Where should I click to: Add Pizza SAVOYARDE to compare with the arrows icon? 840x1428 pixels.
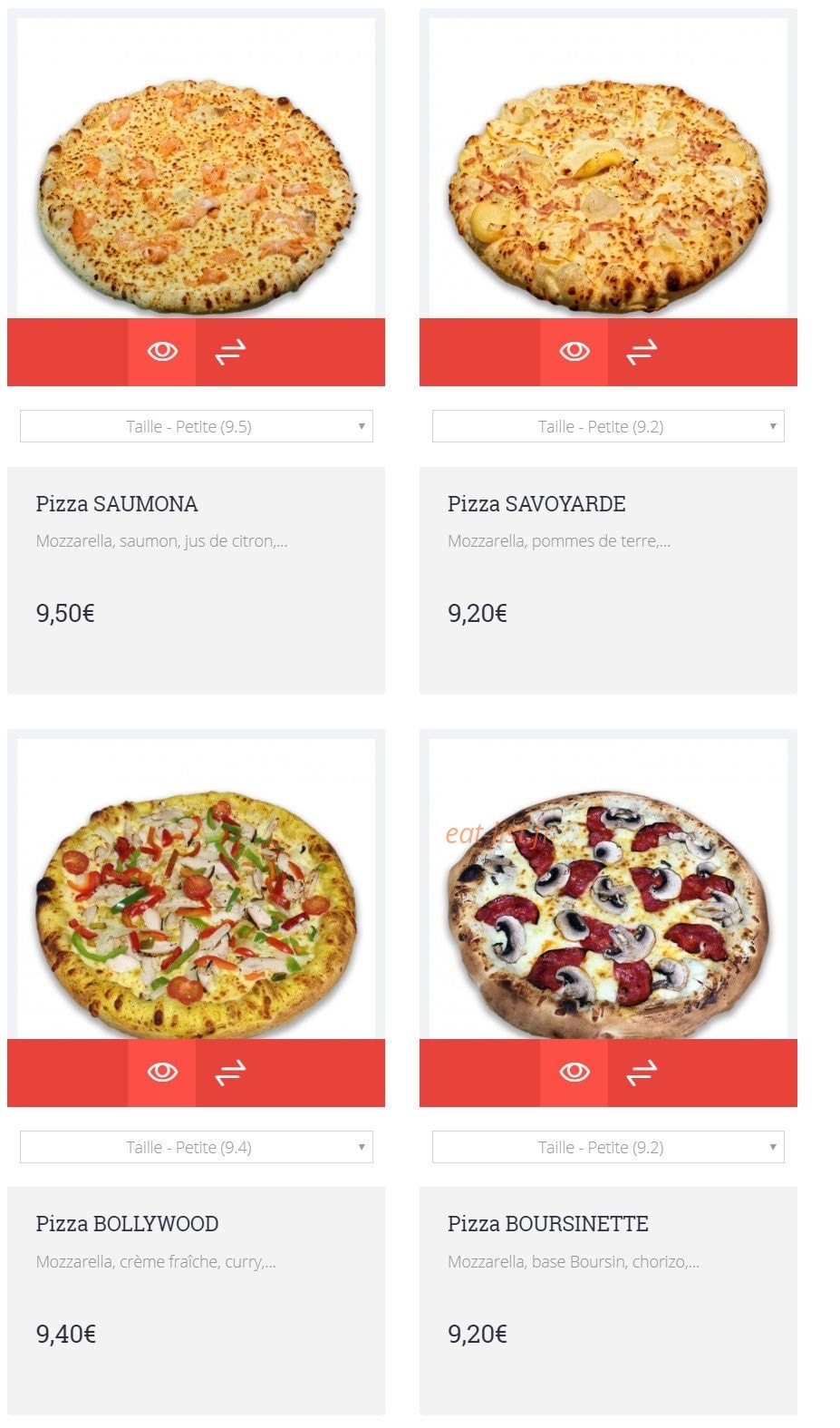click(x=642, y=352)
